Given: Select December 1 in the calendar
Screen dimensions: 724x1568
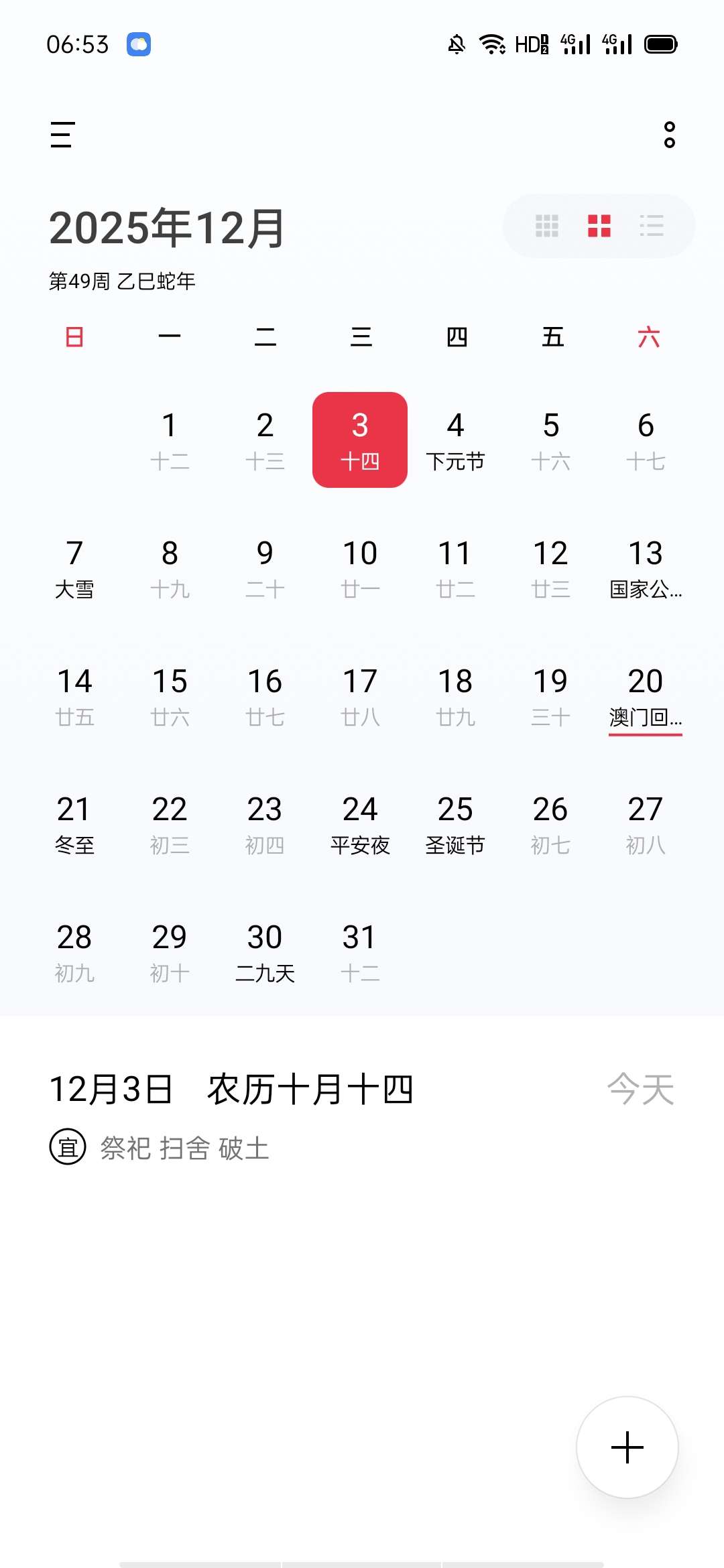Looking at the screenshot, I should click(x=170, y=440).
